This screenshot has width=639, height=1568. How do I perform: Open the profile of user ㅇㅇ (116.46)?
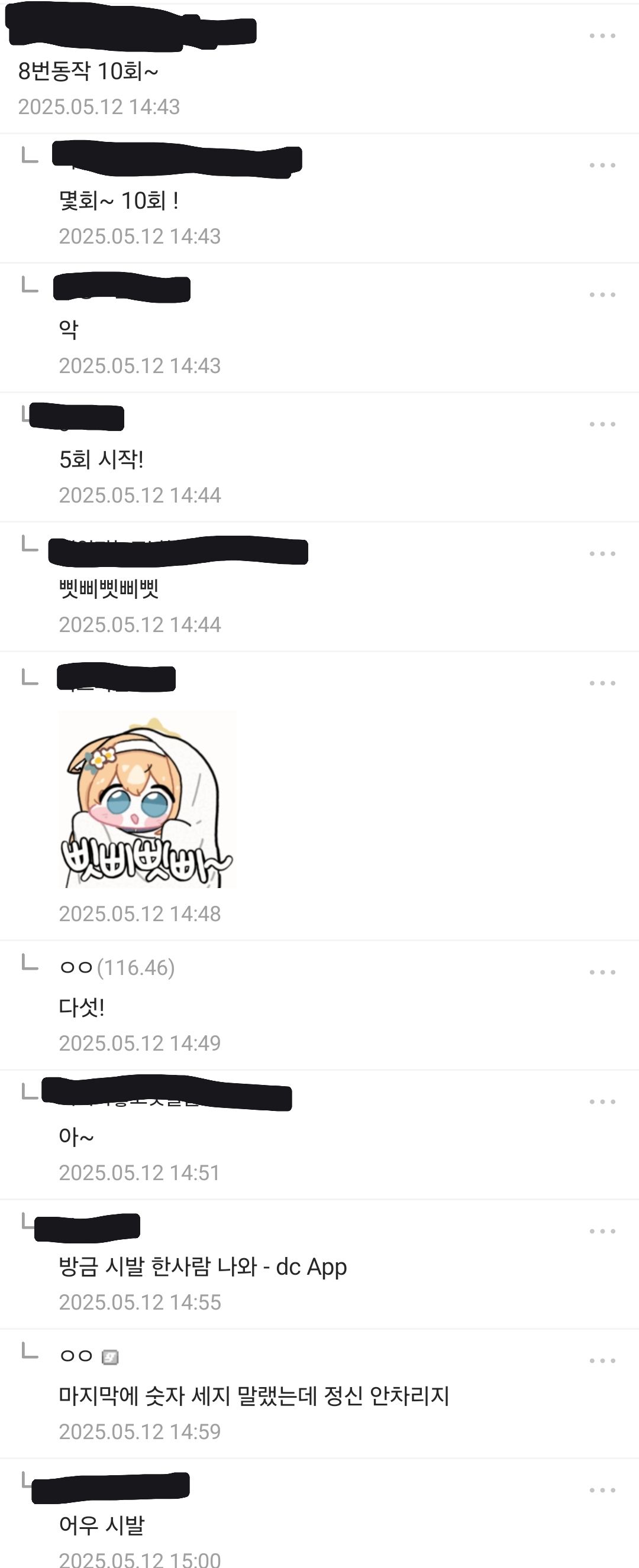117,967
